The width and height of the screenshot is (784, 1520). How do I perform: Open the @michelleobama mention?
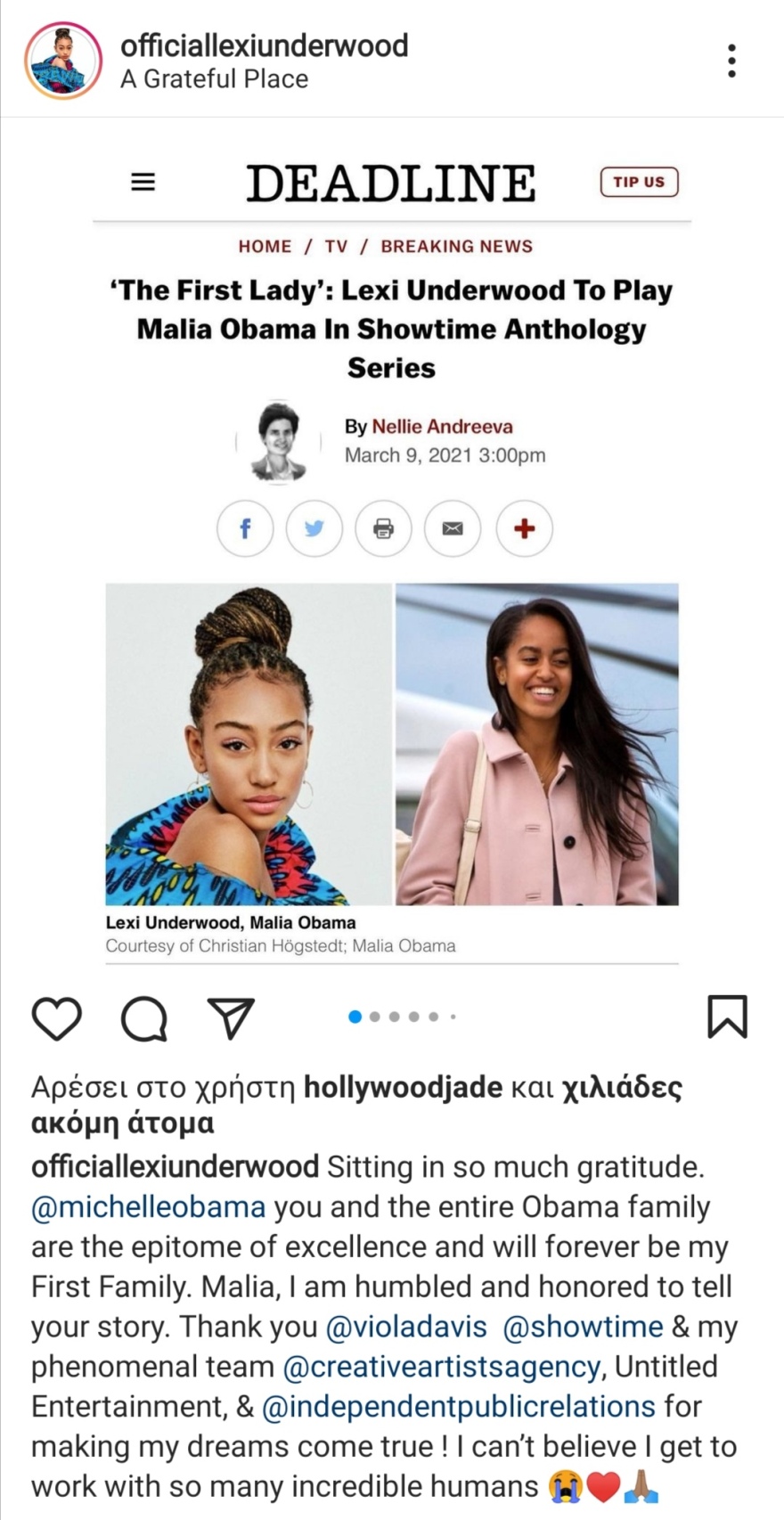(149, 1206)
